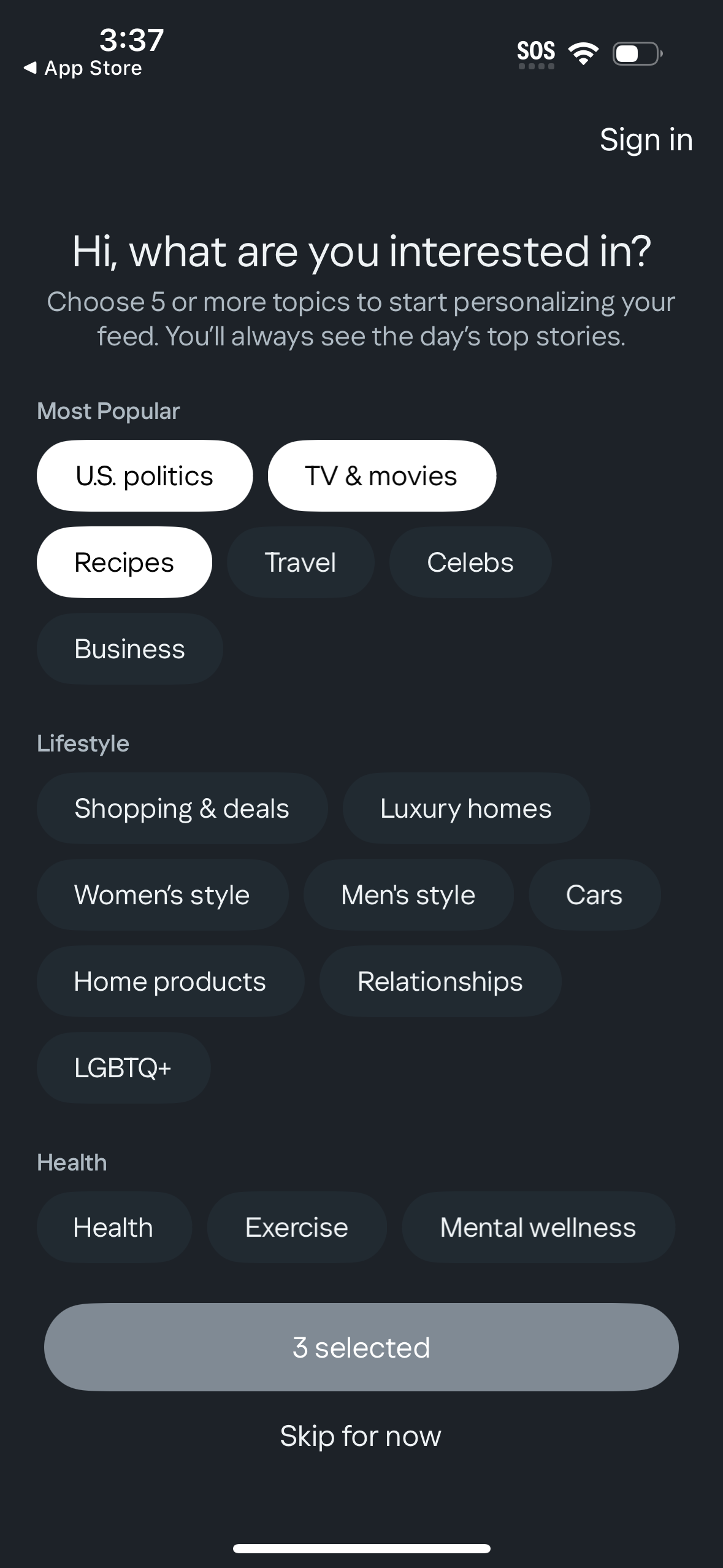Select the Luxury homes topic
This screenshot has width=723, height=1568.
tap(465, 808)
